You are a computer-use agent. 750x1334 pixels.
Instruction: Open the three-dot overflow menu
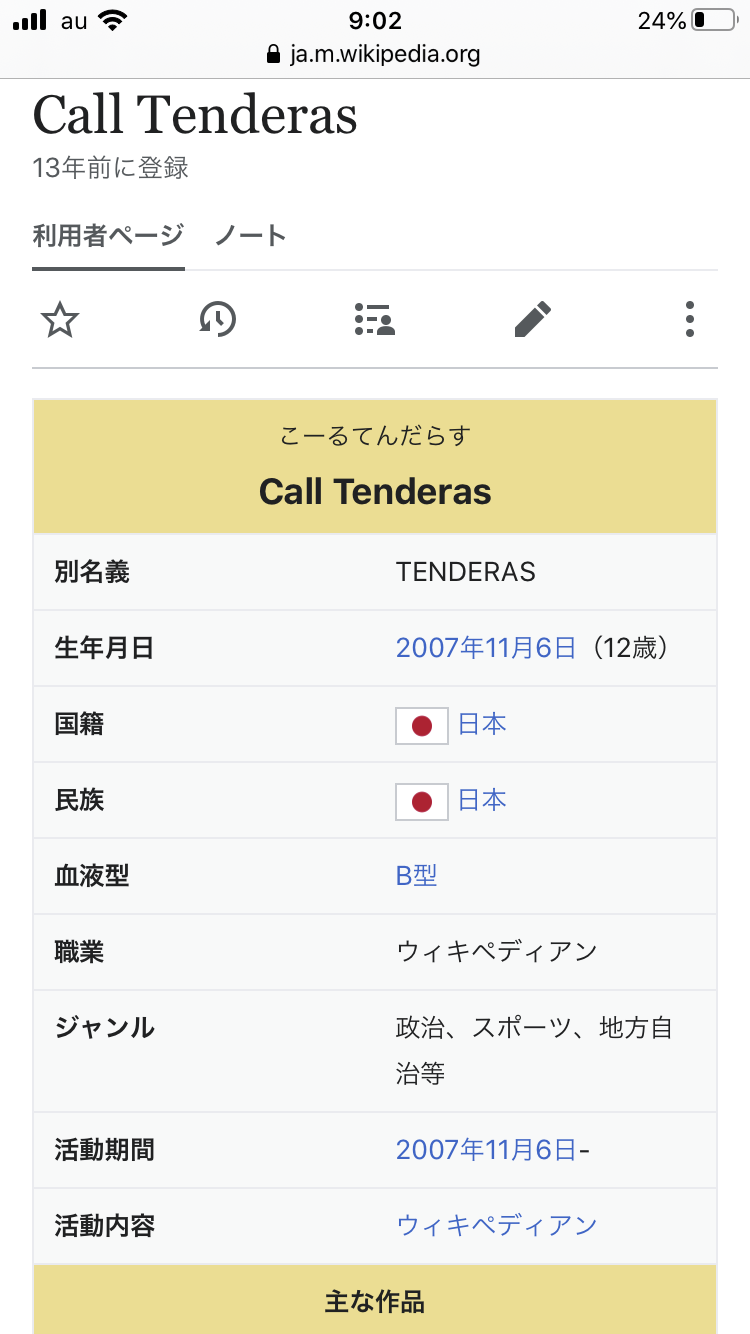tap(689, 320)
